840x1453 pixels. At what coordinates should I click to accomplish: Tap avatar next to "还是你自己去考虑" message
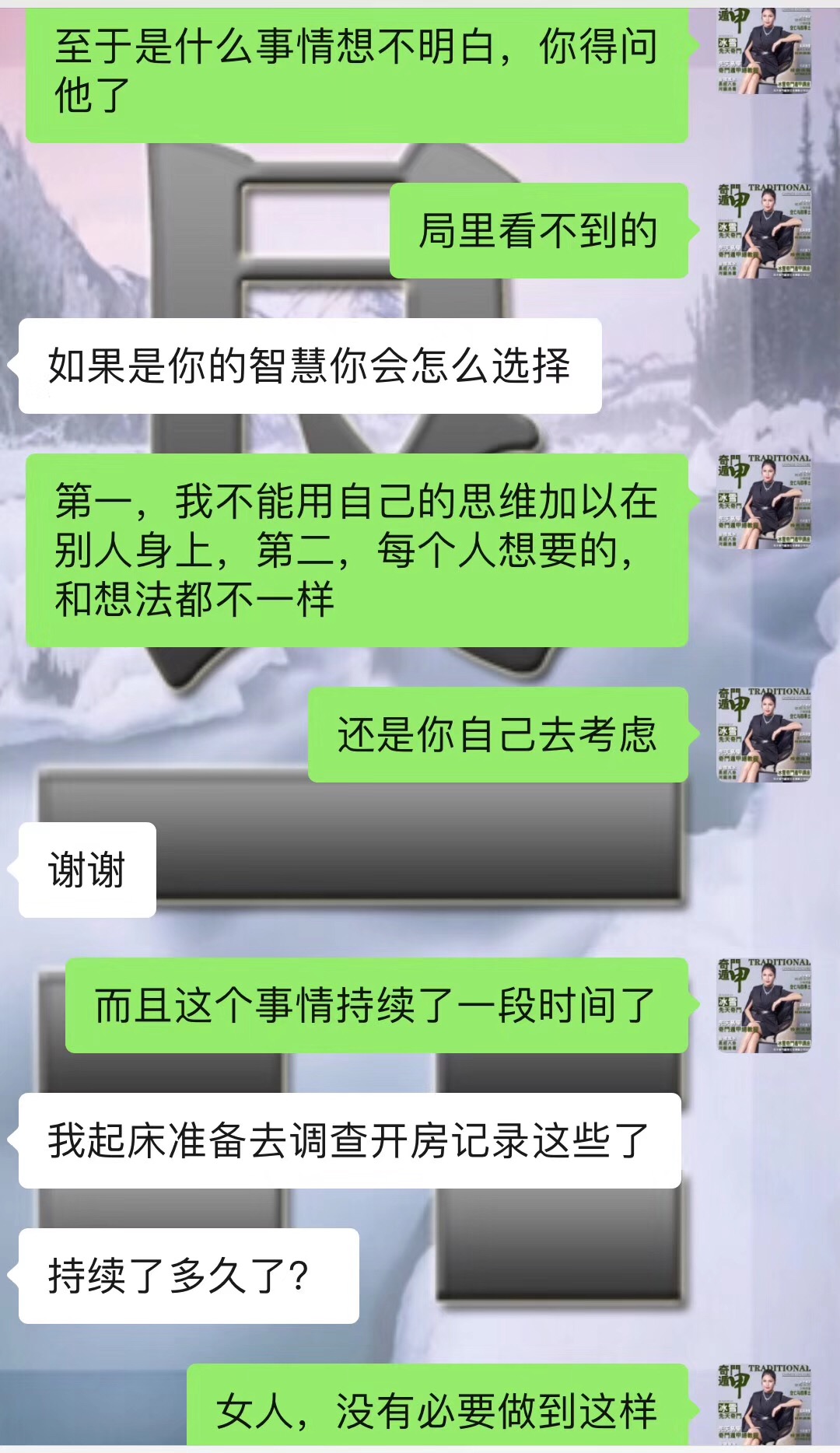[764, 735]
